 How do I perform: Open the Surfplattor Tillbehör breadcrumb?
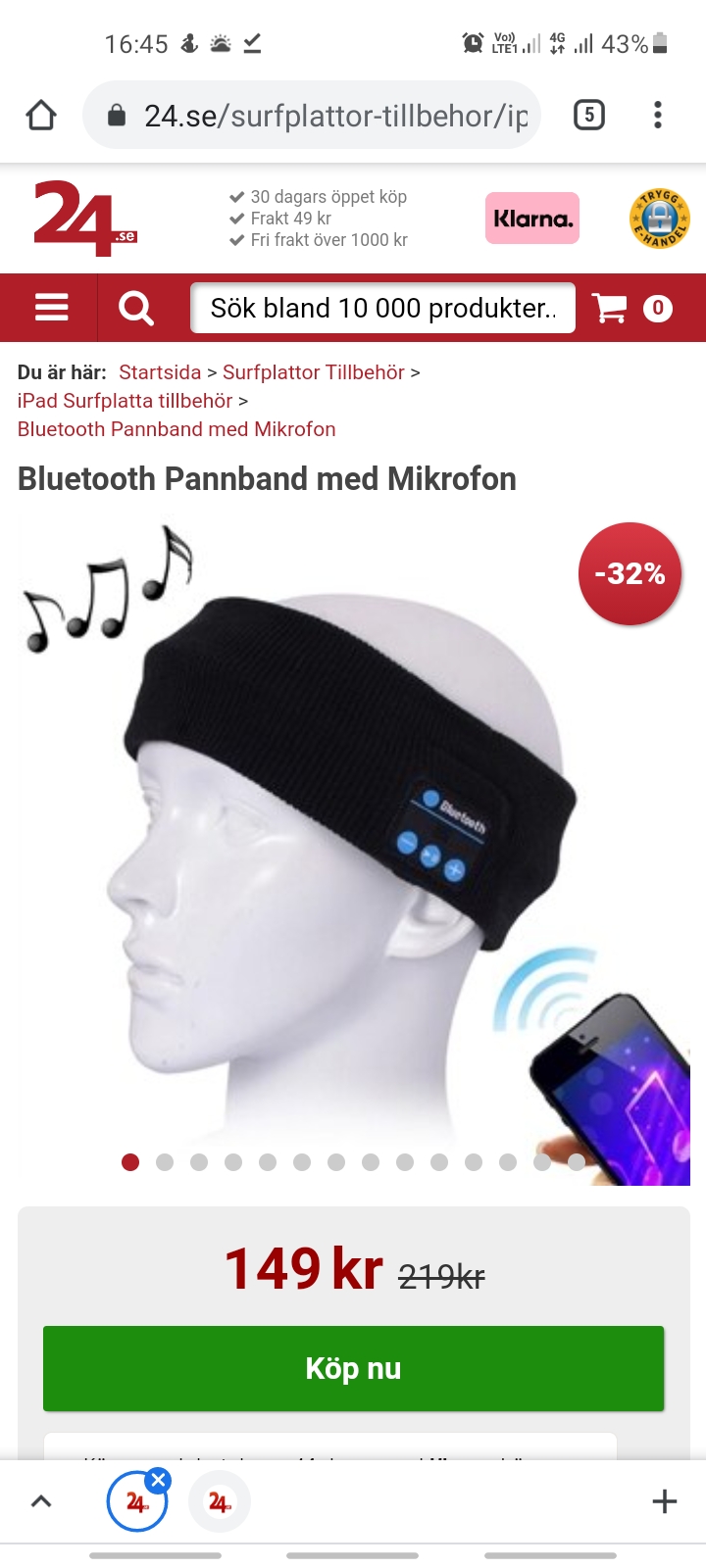click(313, 372)
